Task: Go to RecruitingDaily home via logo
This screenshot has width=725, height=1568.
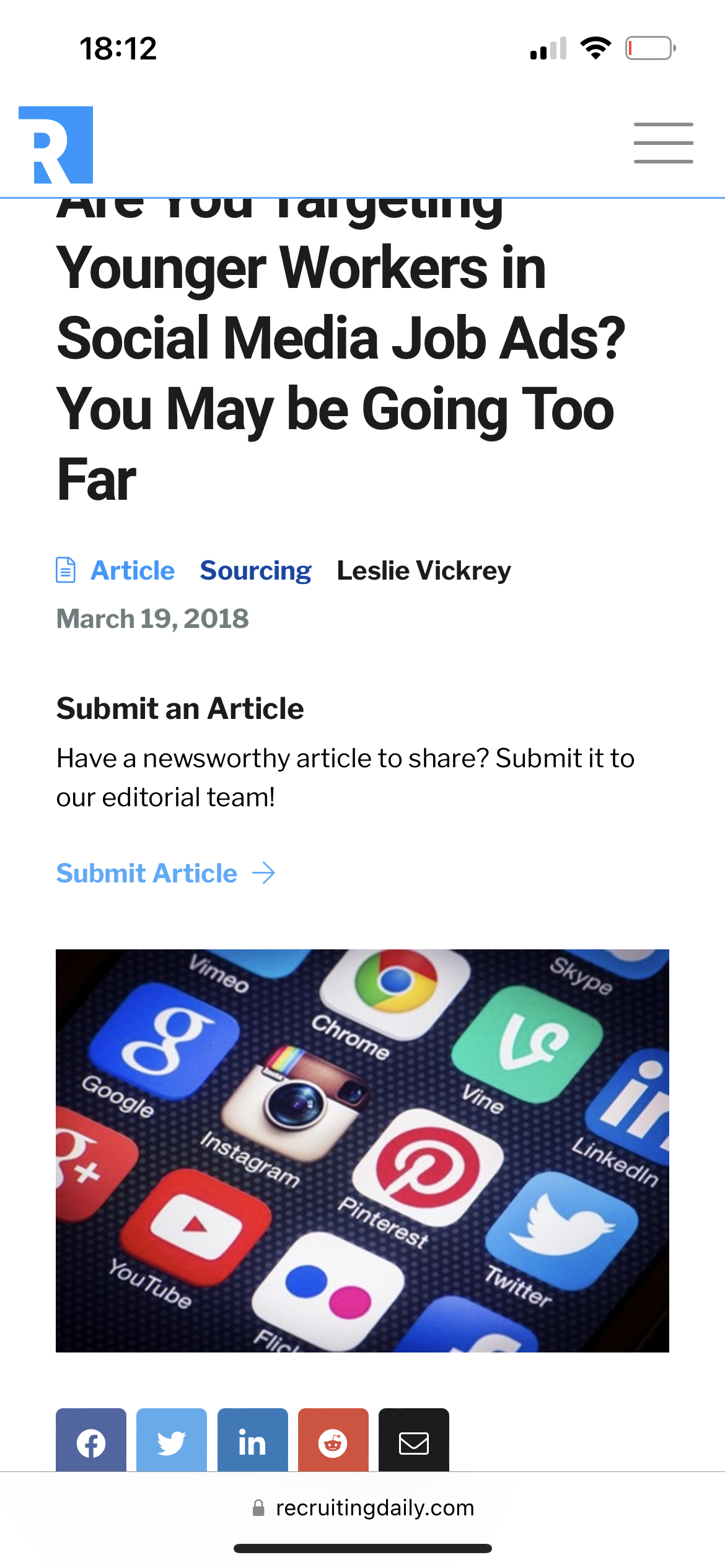Action: 56,145
